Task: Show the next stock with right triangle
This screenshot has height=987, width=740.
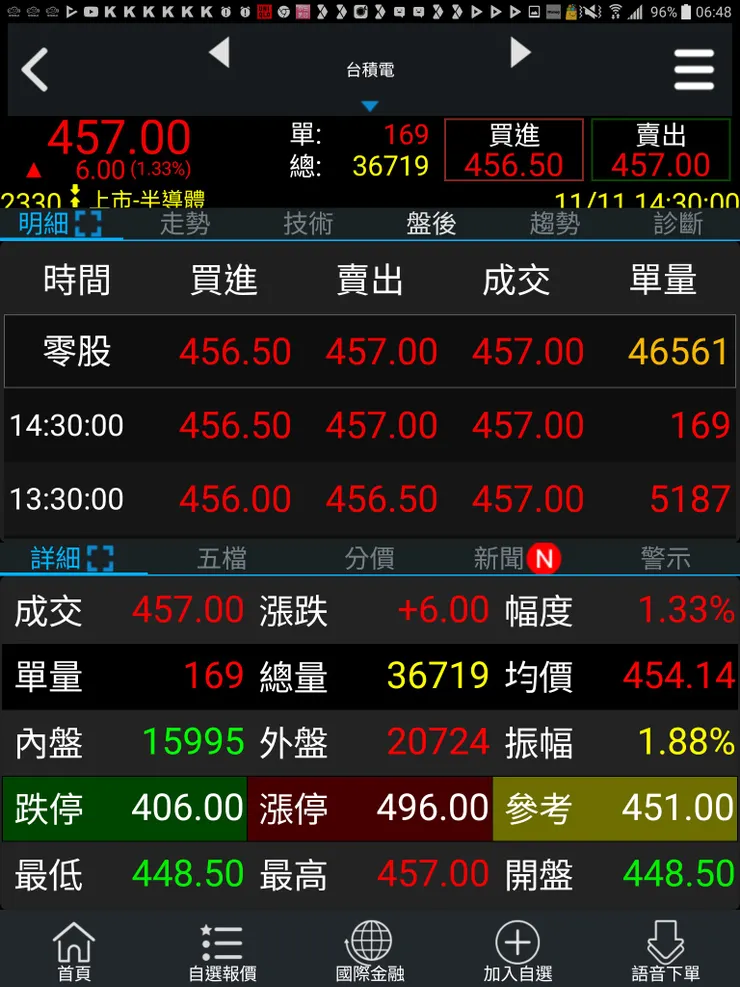Action: (x=520, y=53)
